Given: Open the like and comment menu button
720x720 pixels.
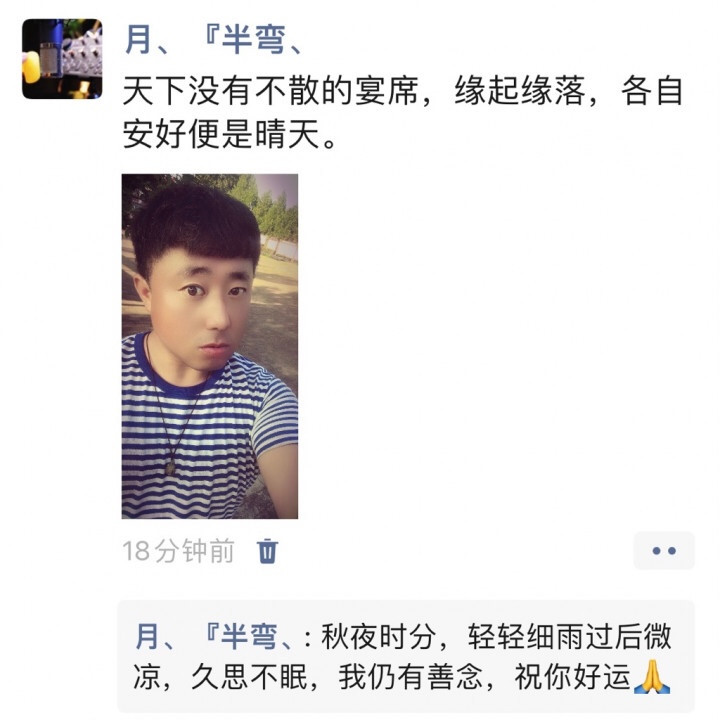Looking at the screenshot, I should click(663, 551).
